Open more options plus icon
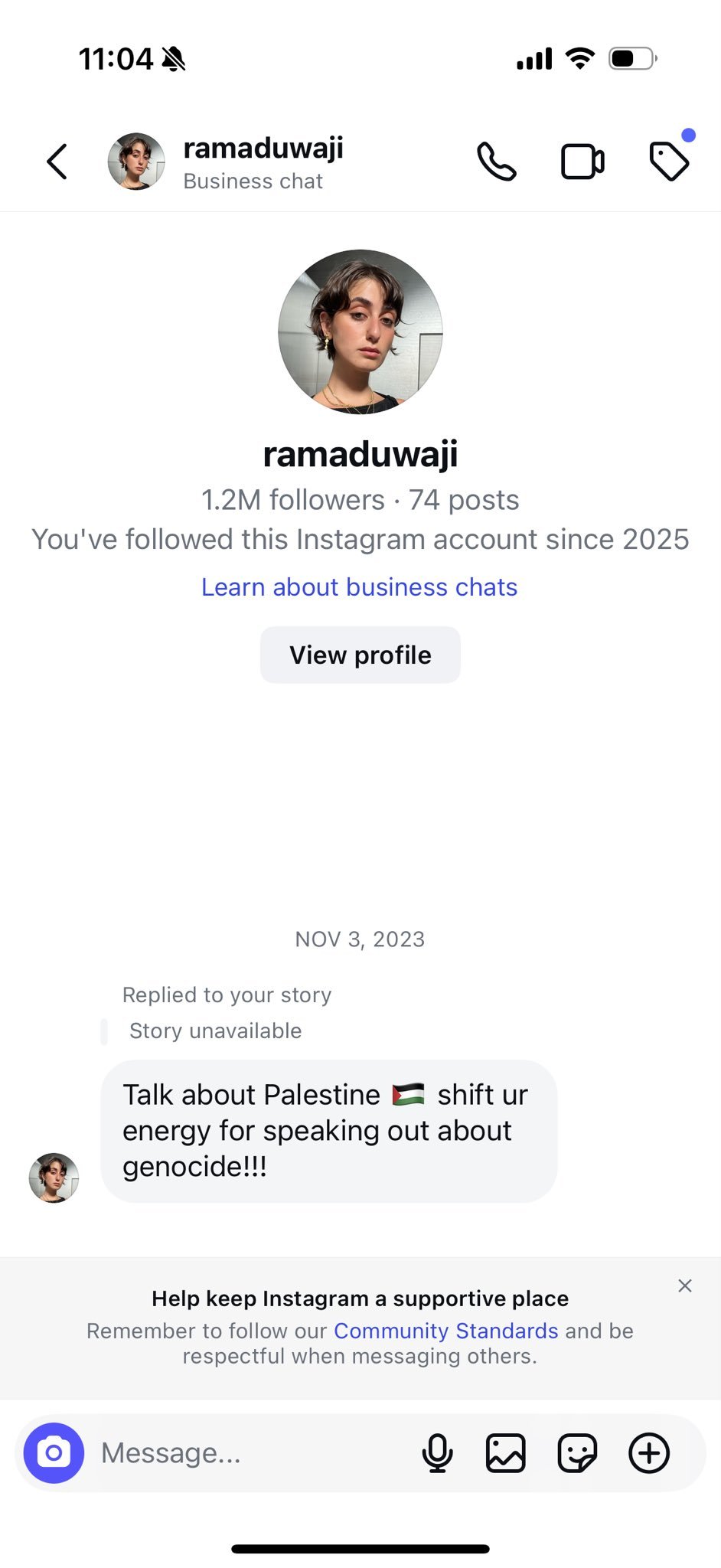Image resolution: width=721 pixels, height=1568 pixels. tap(649, 1452)
